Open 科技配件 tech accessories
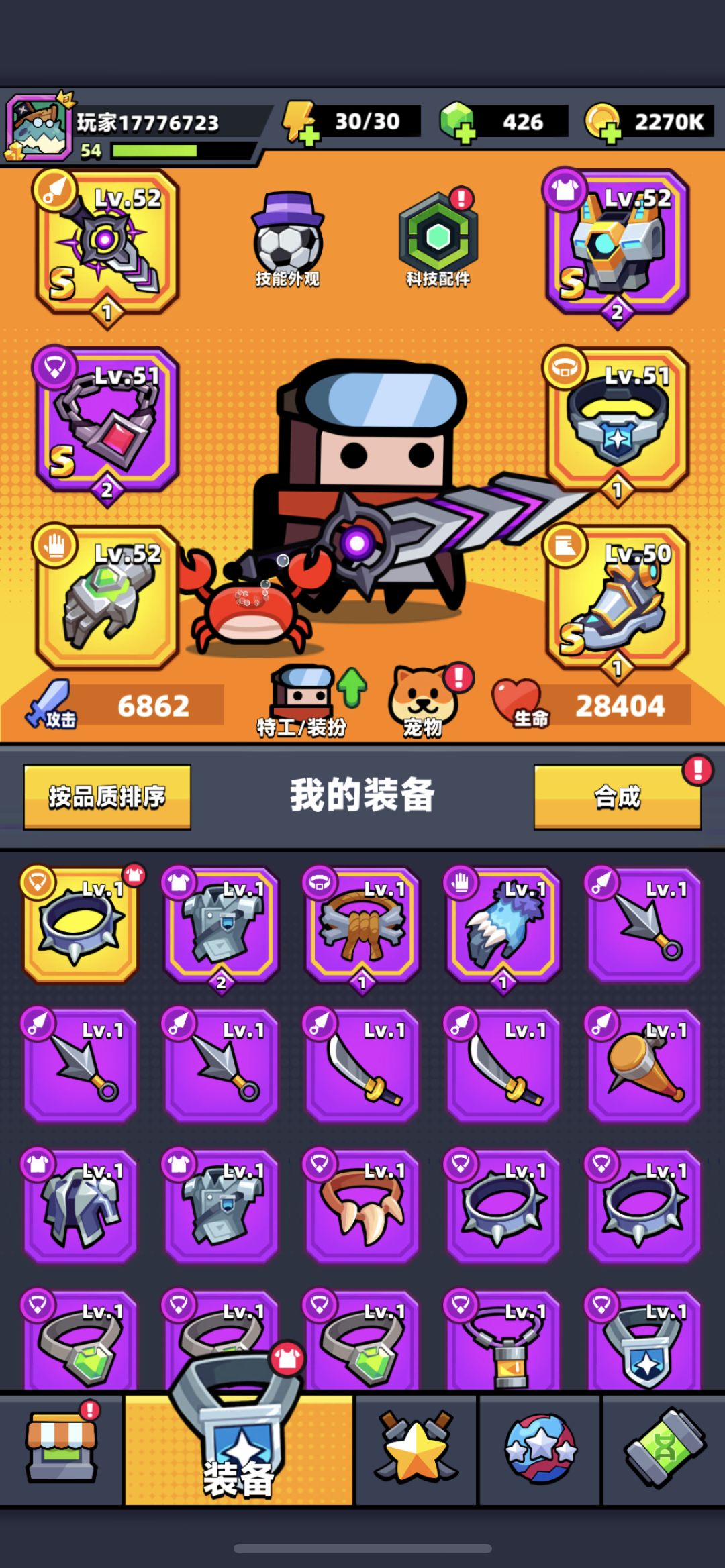 pos(438,240)
